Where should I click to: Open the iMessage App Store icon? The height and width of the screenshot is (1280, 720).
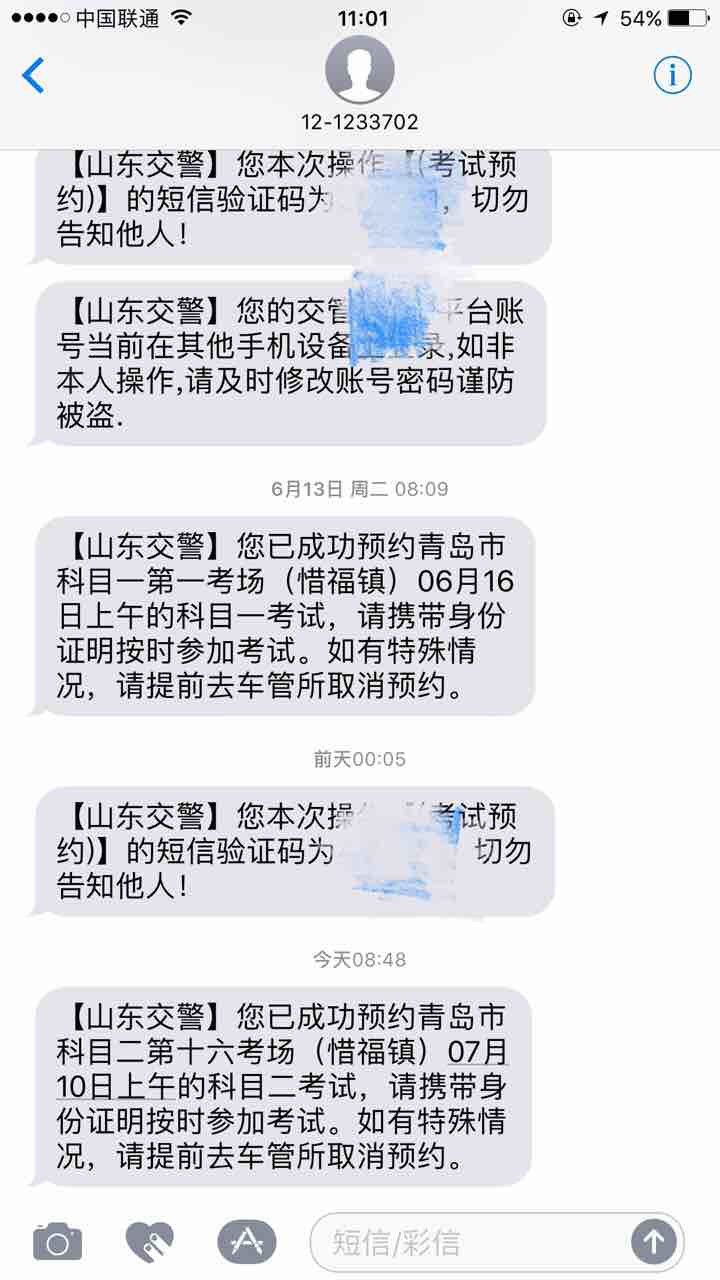point(247,1240)
